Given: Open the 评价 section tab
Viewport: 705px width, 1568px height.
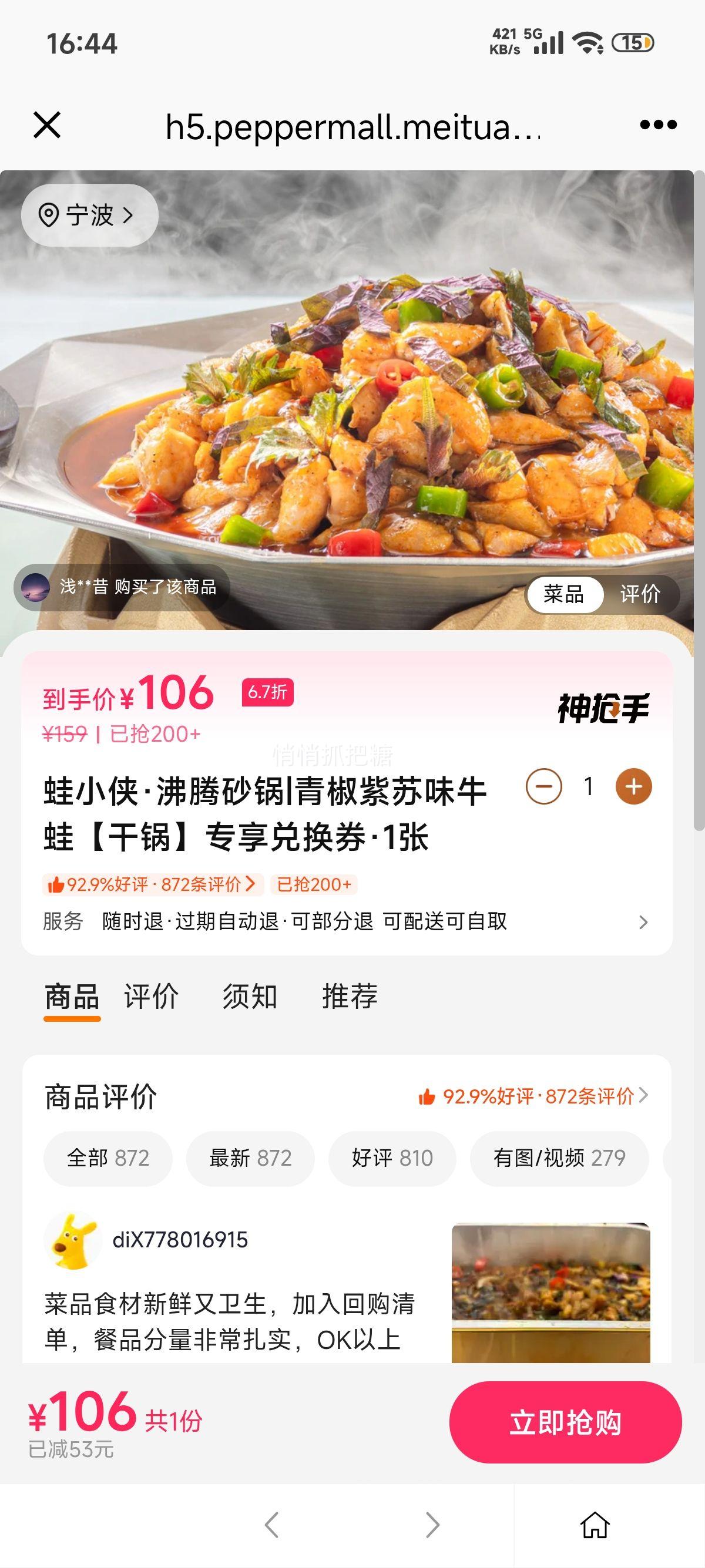Looking at the screenshot, I should coord(151,997).
